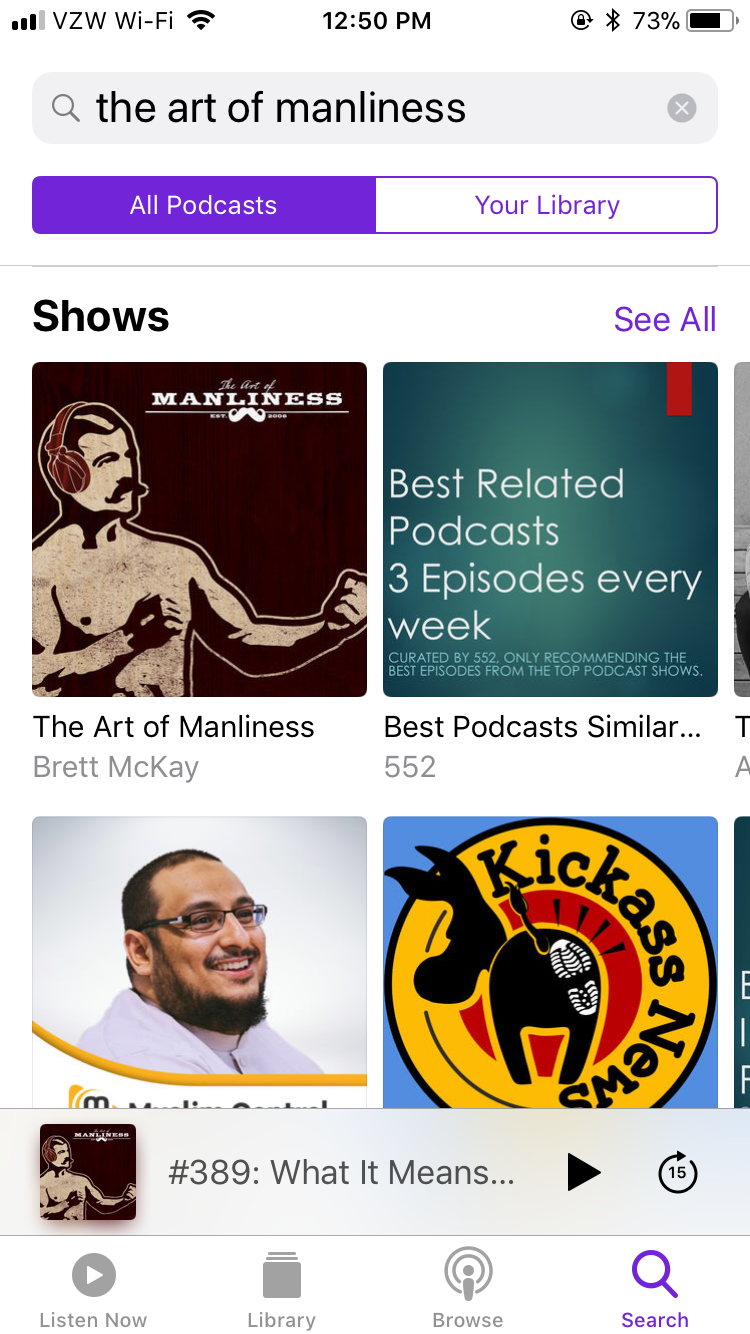Select the Shows section header

tap(100, 317)
